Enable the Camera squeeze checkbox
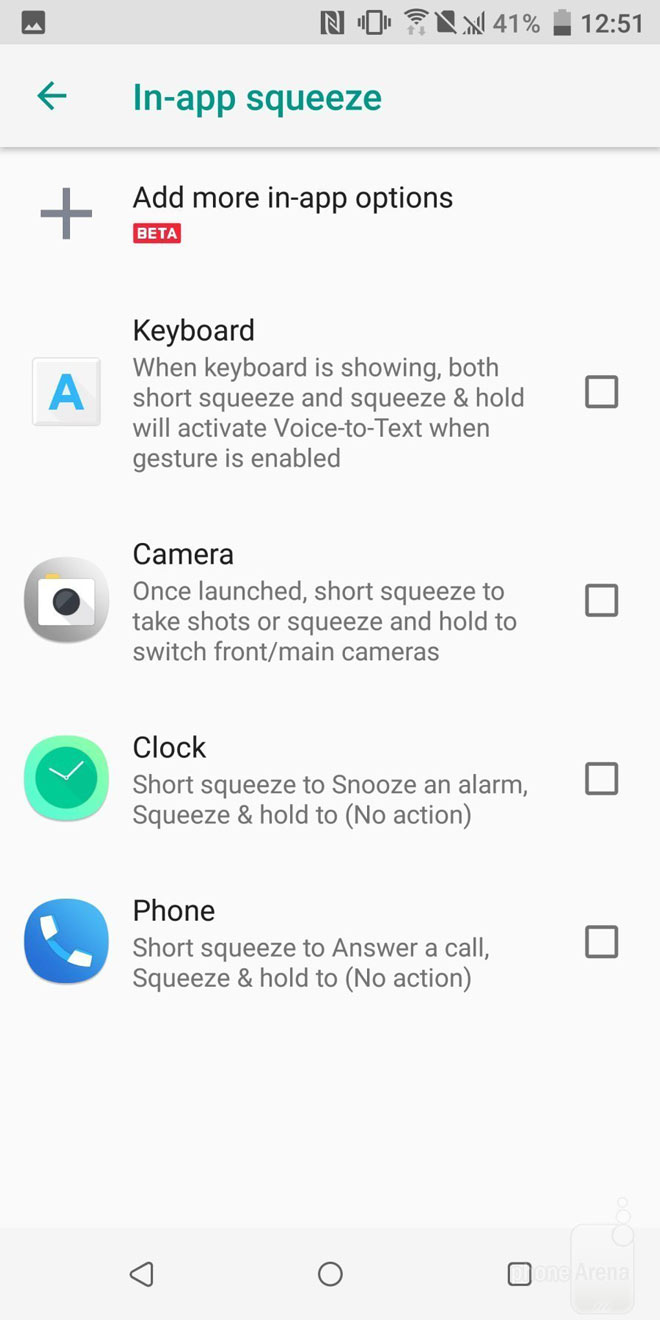 click(x=601, y=601)
